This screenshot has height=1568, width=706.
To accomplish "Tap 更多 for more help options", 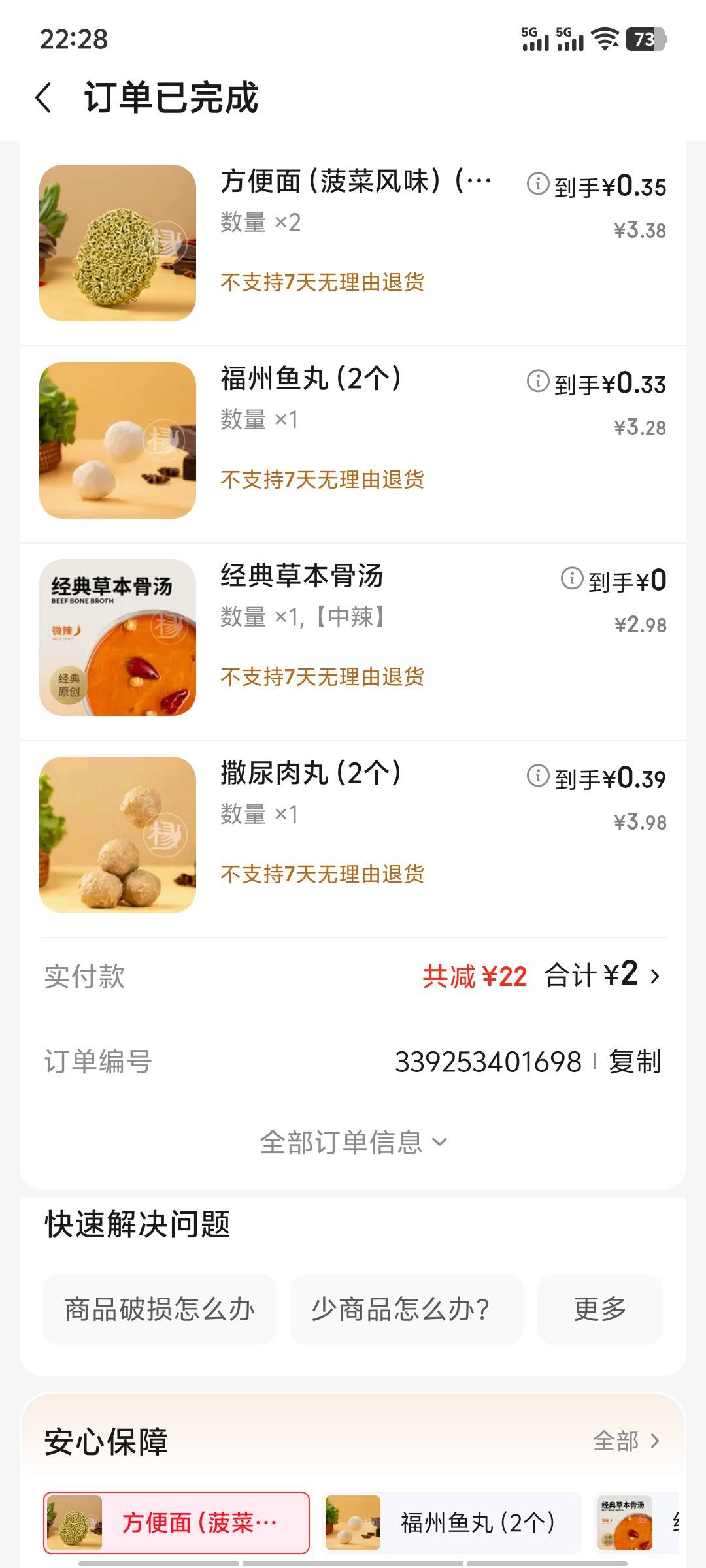I will (599, 1309).
